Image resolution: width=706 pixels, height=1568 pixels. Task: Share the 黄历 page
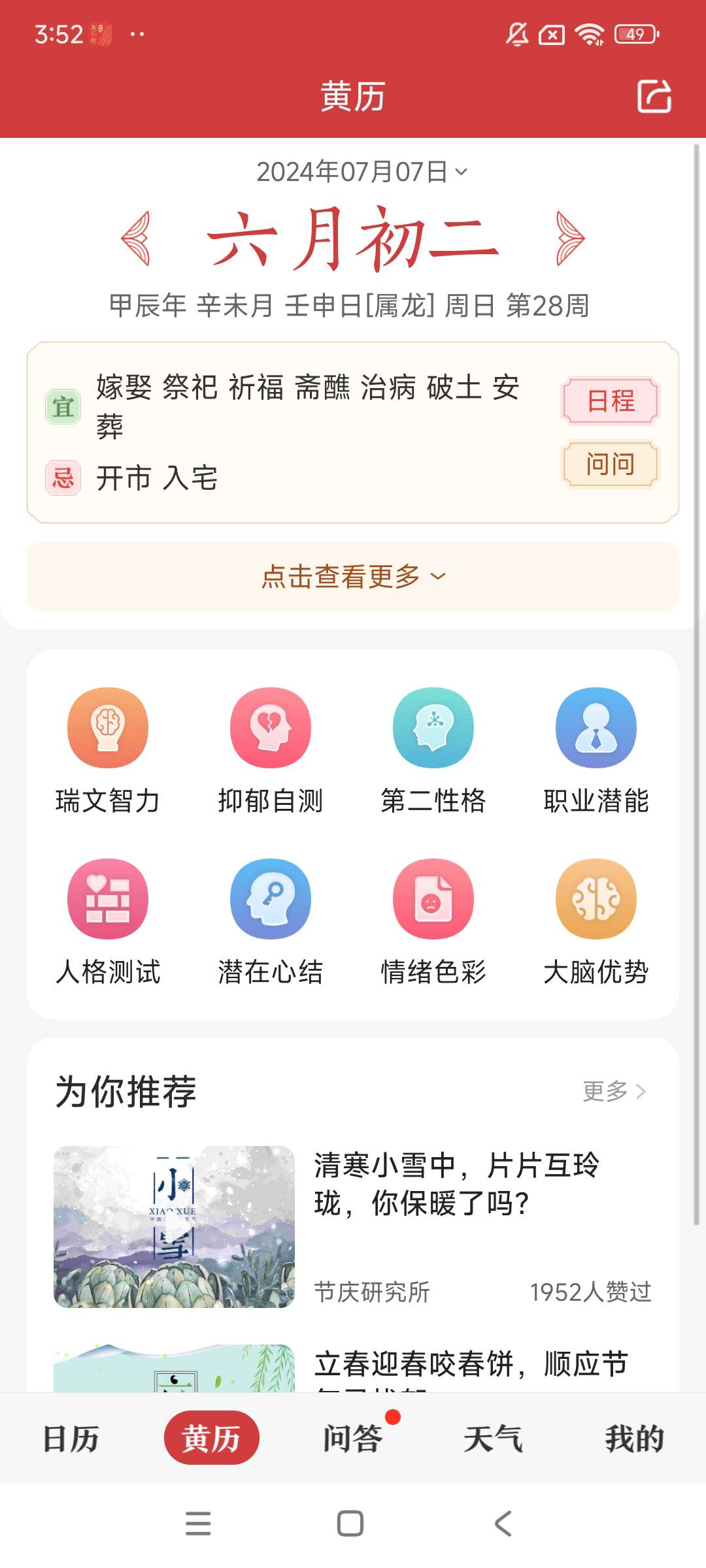654,97
